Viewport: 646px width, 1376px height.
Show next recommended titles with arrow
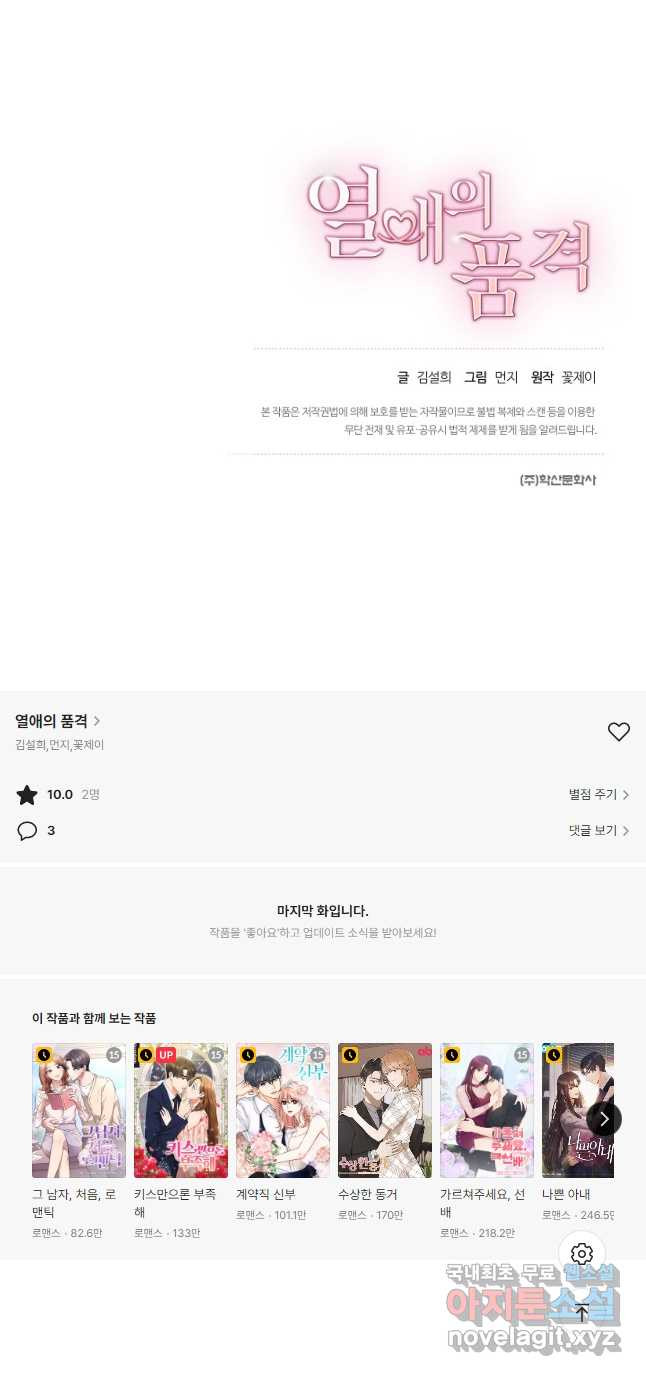point(604,1119)
